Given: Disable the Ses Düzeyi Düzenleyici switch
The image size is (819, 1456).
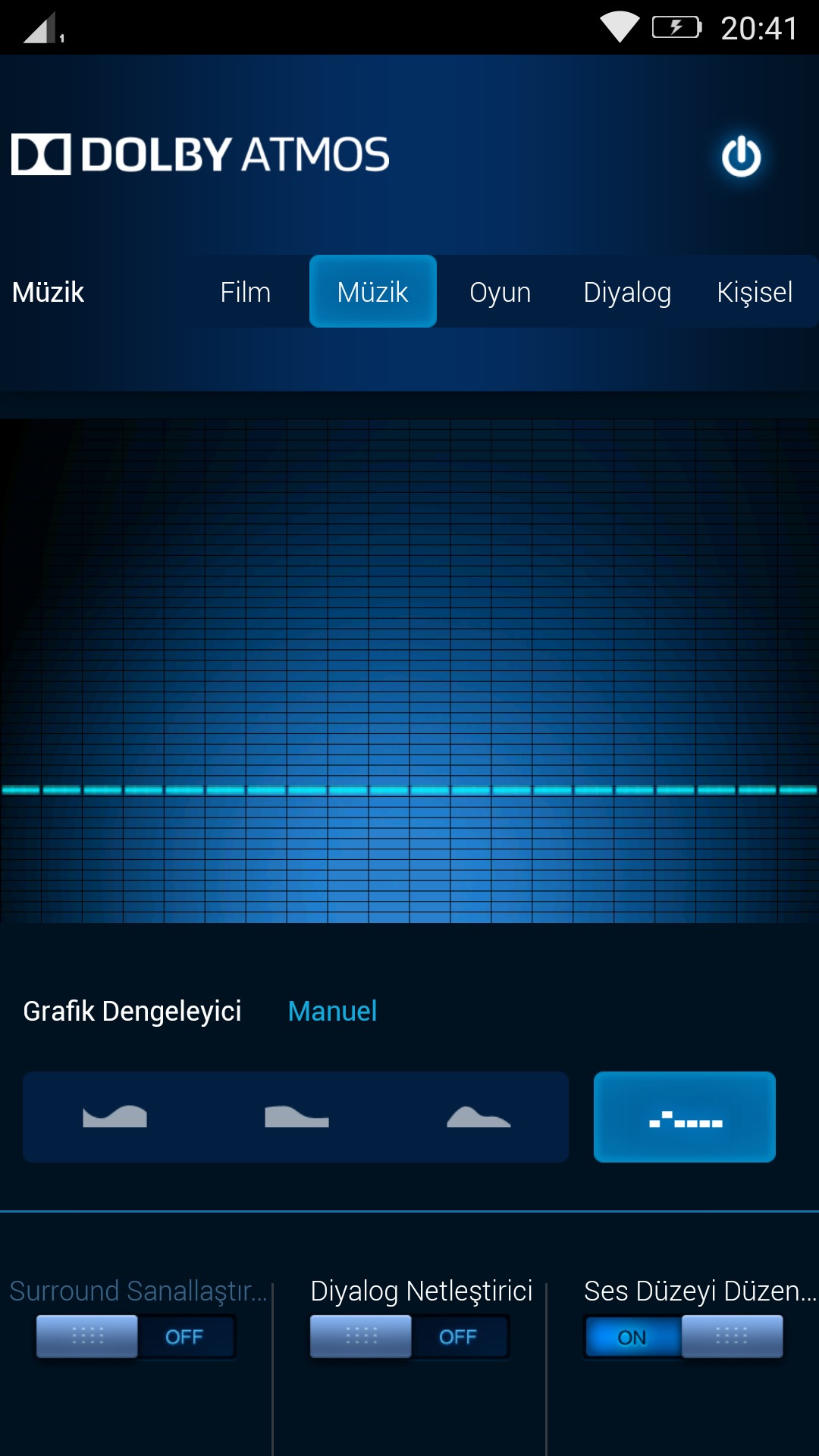Looking at the screenshot, I should click(682, 1336).
